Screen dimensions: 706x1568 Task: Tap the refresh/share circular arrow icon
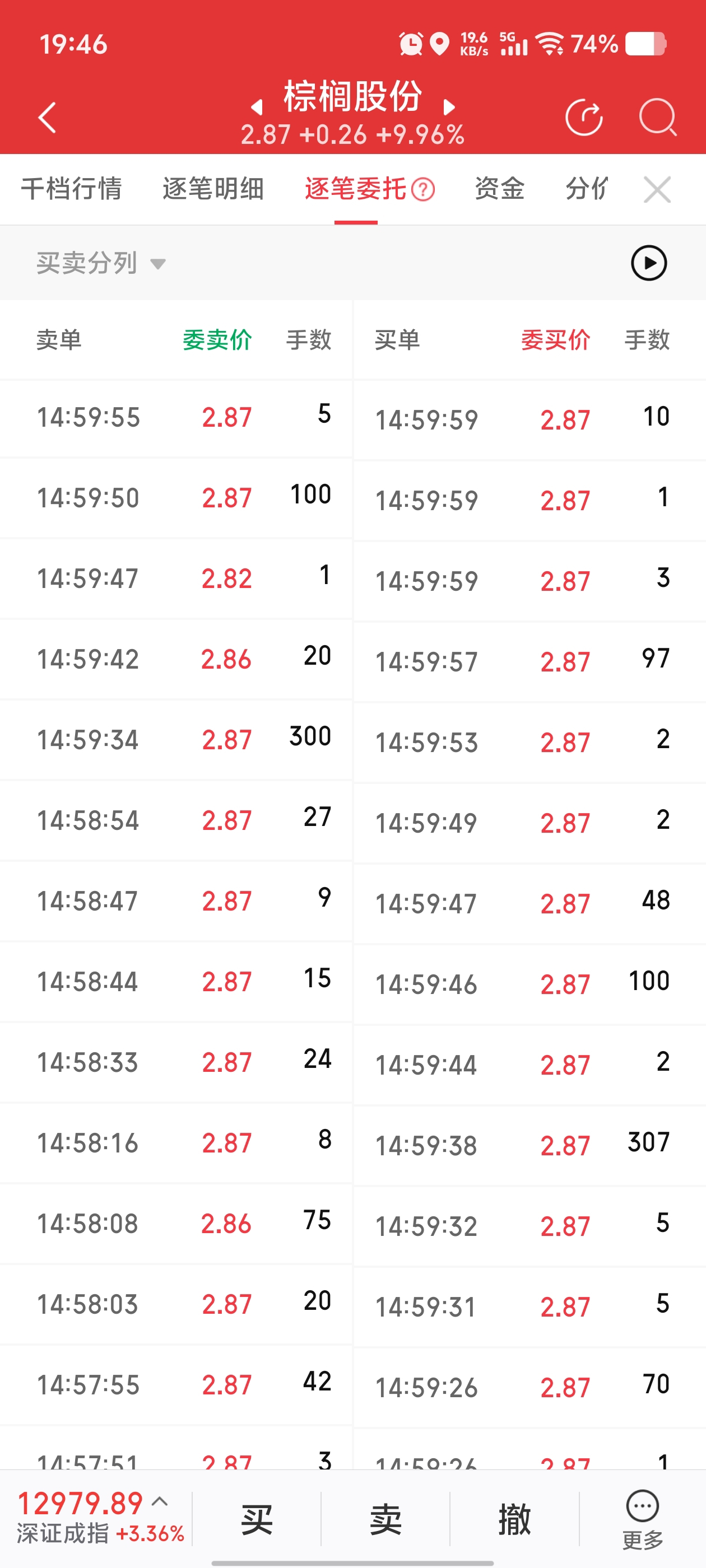tap(583, 117)
